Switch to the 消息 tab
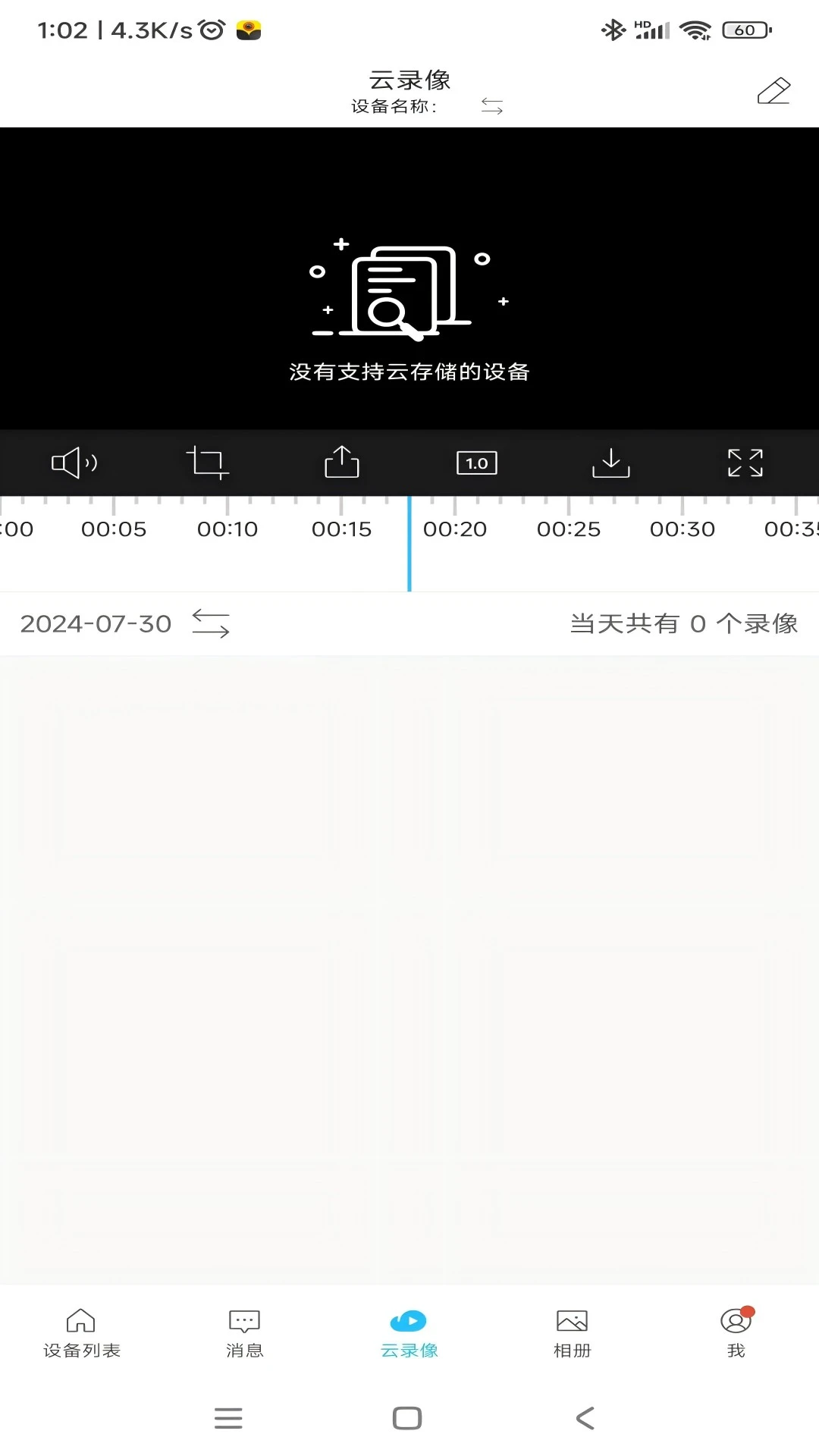Screen dimensions: 819x1456 click(x=245, y=1334)
